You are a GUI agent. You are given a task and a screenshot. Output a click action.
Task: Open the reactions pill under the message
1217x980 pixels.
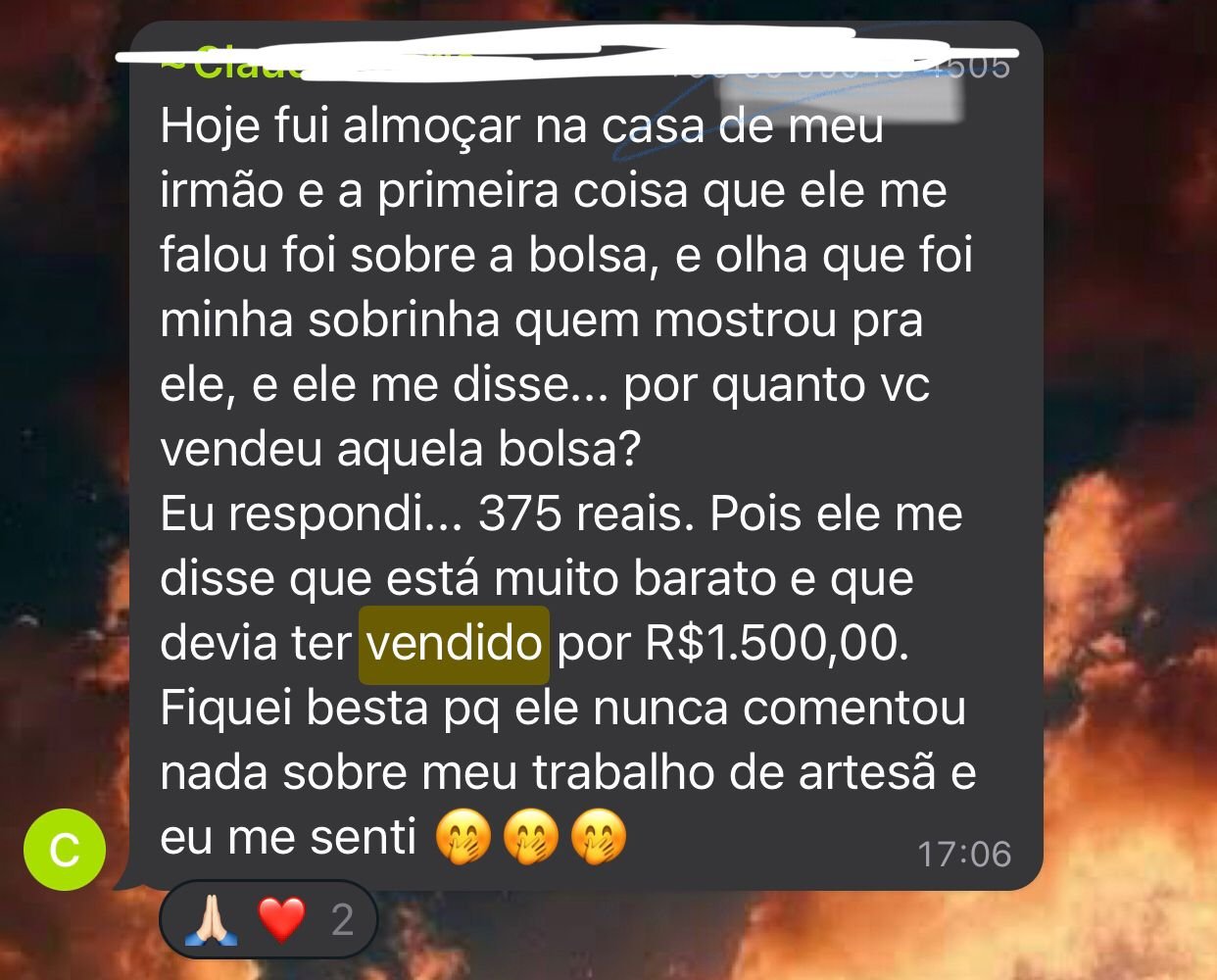(268, 919)
